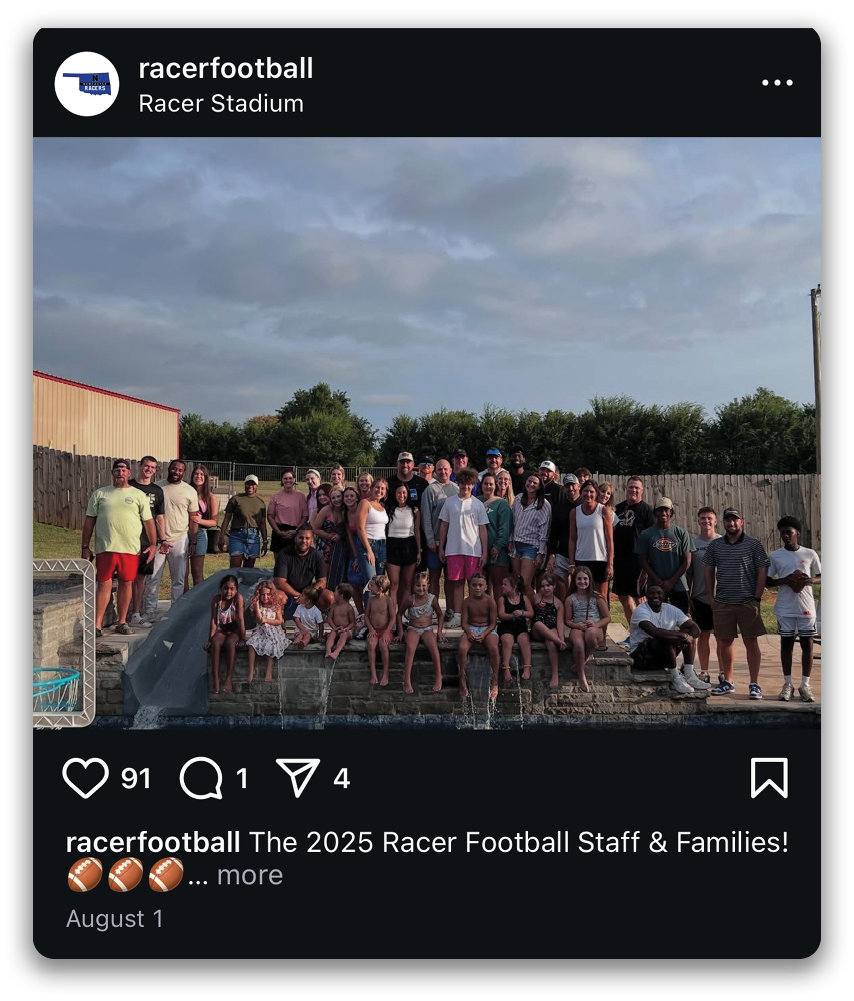Open the racerfootball profile picture

point(87,84)
